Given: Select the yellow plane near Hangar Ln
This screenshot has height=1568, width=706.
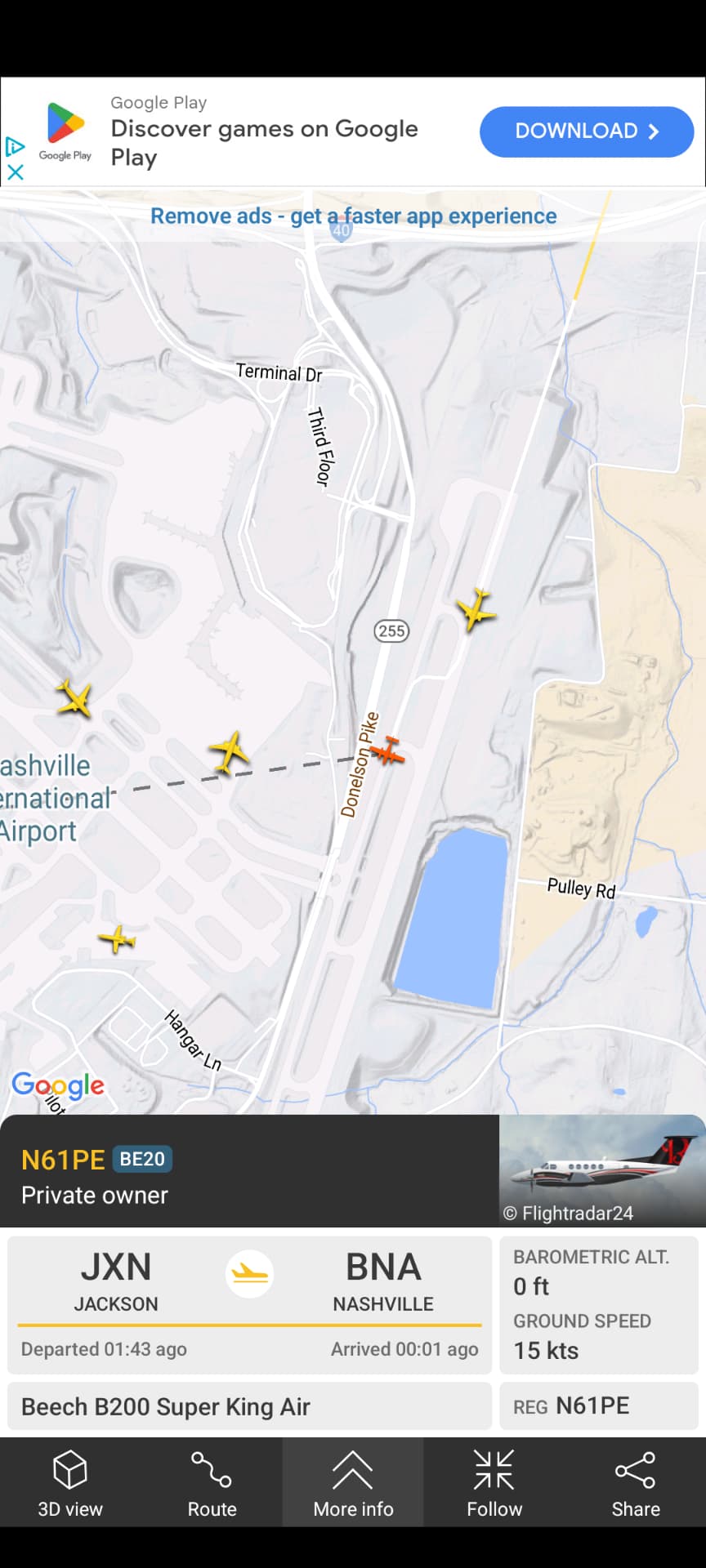Looking at the screenshot, I should coord(117,939).
